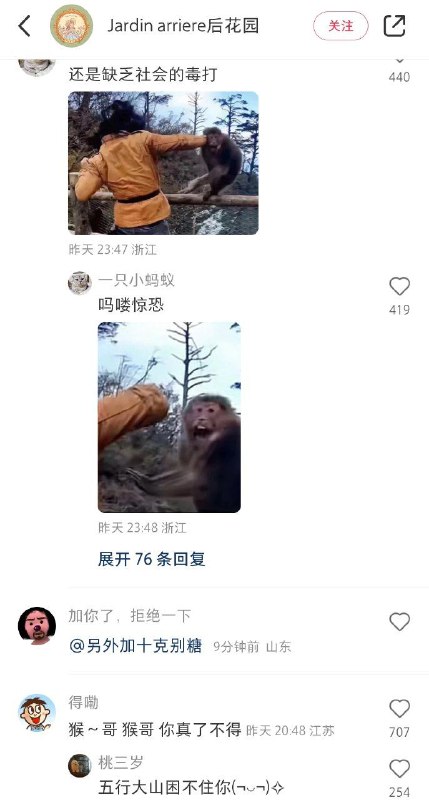Like the comment 加你了，拒绝一下
This screenshot has height=800, width=429.
[x=399, y=622]
